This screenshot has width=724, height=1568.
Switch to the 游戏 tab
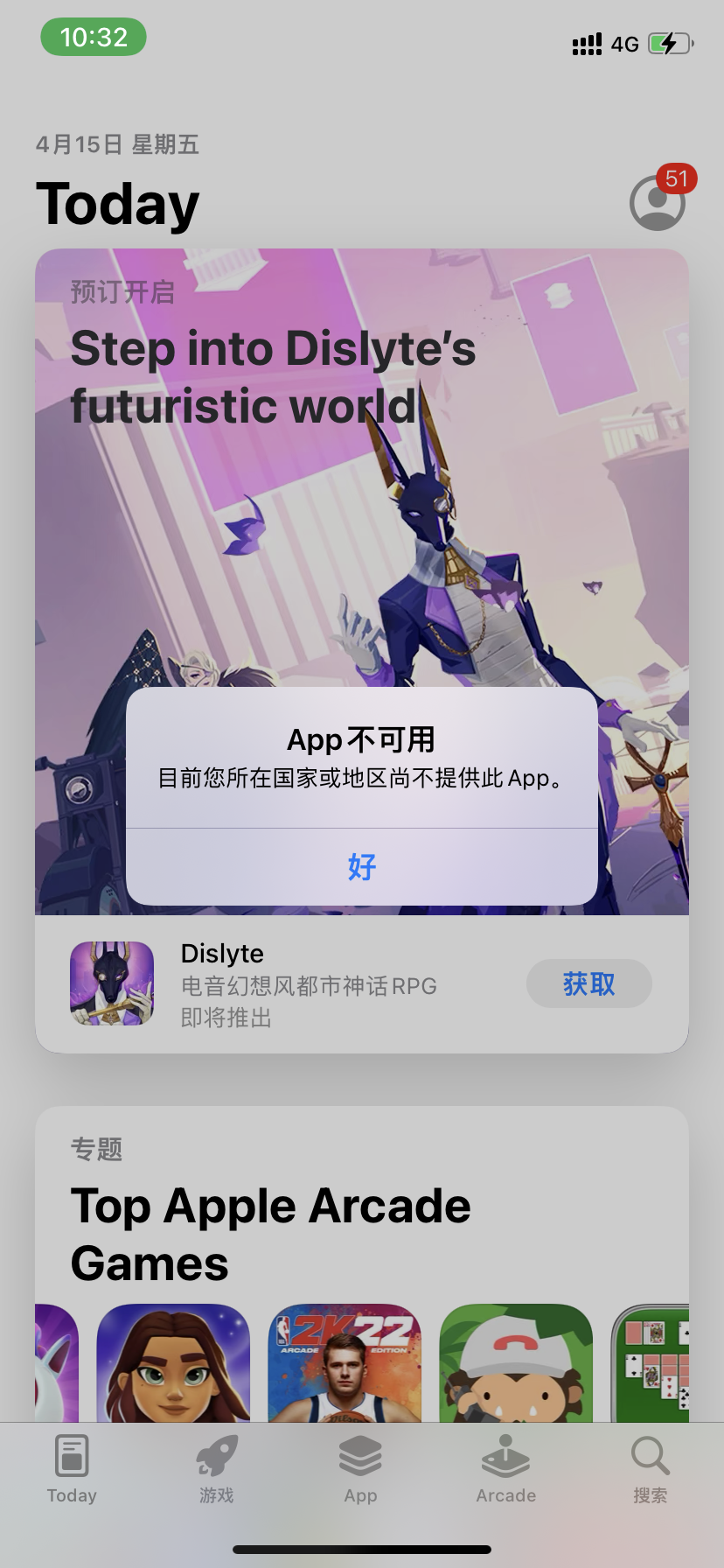[x=216, y=1470]
